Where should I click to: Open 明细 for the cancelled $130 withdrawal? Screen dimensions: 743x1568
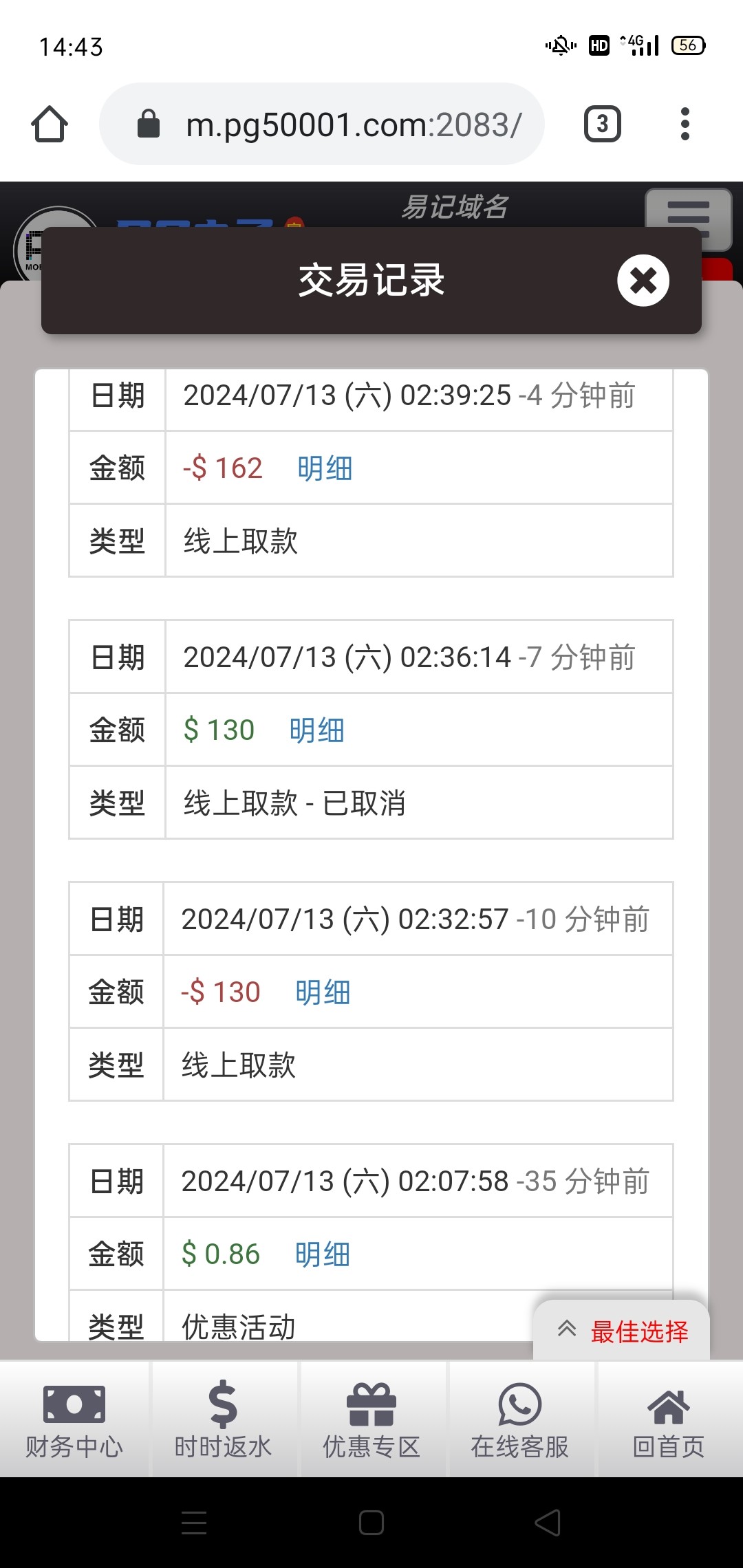(x=316, y=730)
